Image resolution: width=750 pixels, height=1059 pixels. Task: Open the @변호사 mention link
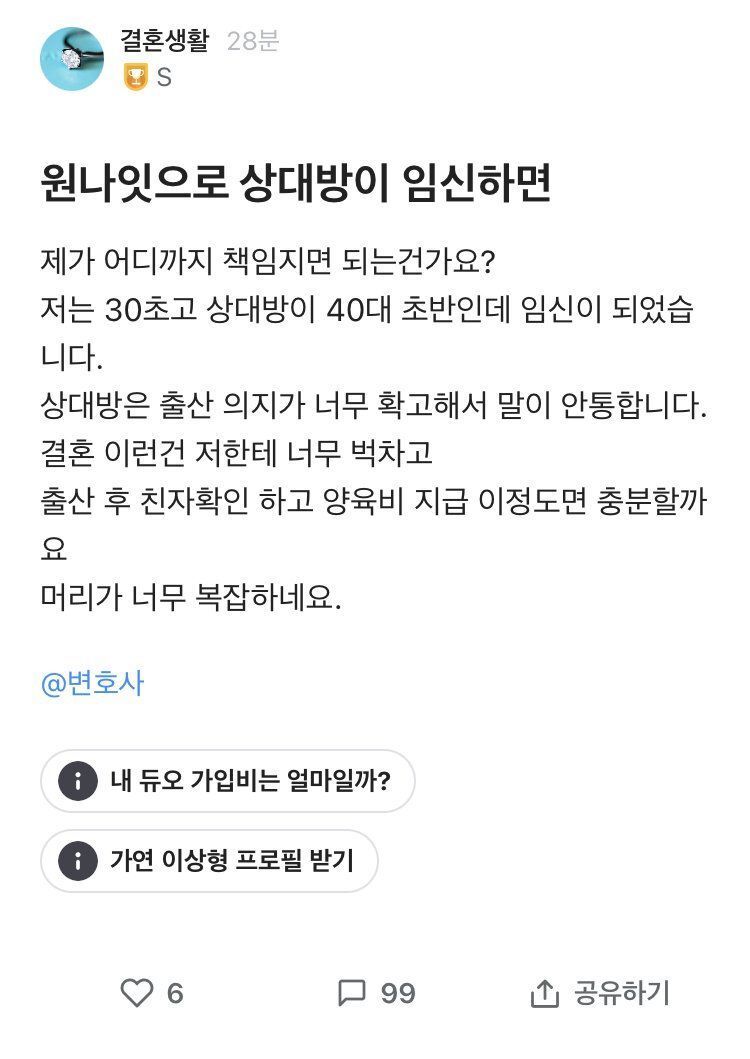tap(92, 684)
